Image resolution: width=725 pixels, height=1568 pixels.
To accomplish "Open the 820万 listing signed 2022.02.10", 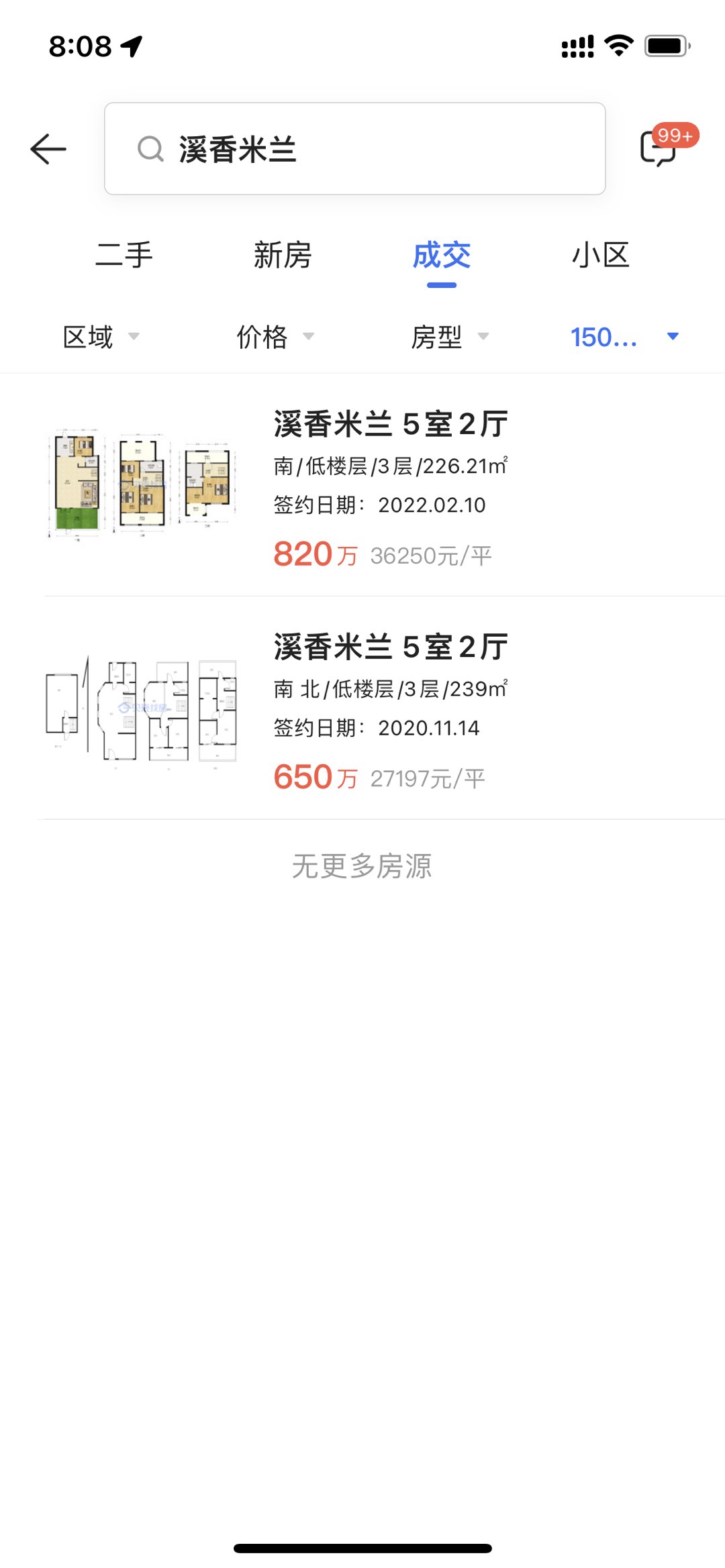I will pos(376,488).
